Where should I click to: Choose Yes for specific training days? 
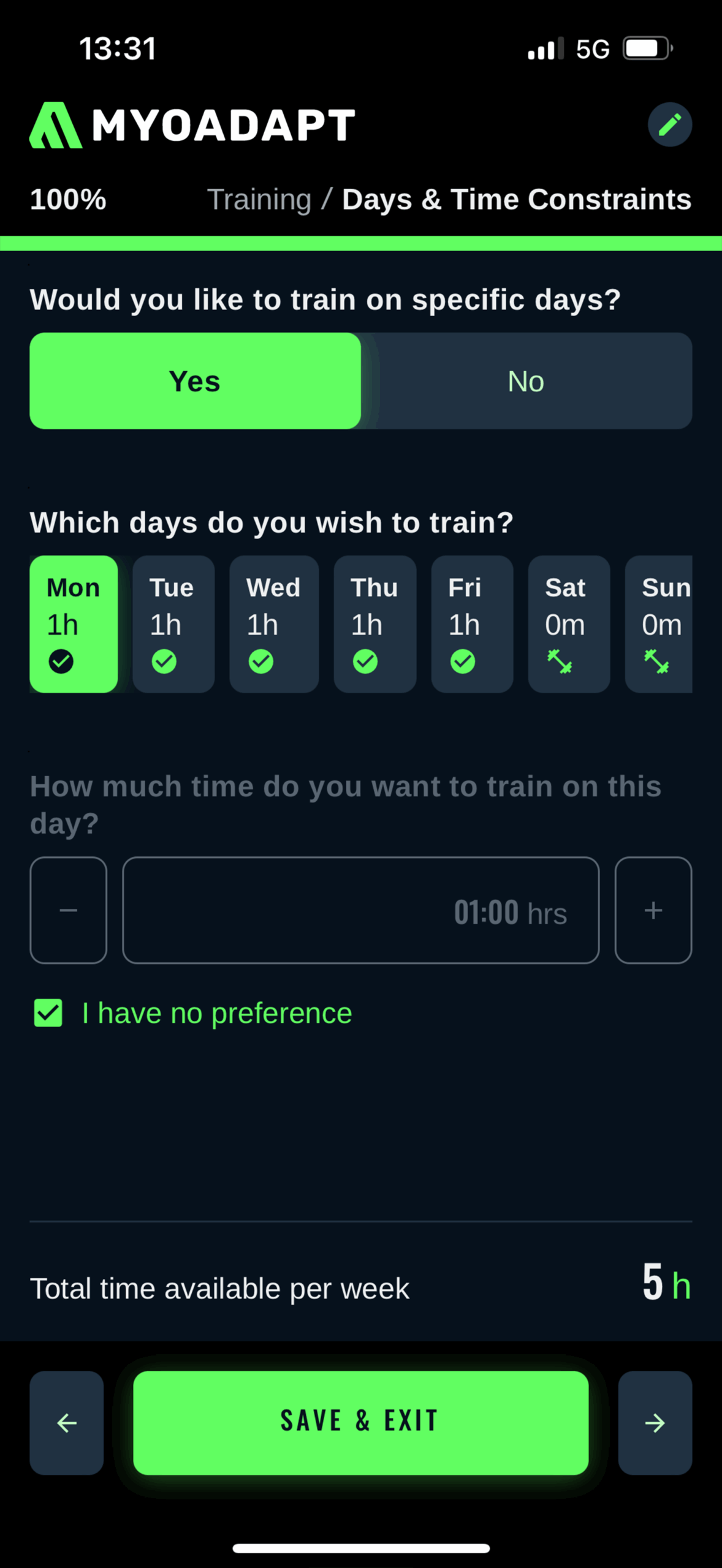(x=195, y=381)
